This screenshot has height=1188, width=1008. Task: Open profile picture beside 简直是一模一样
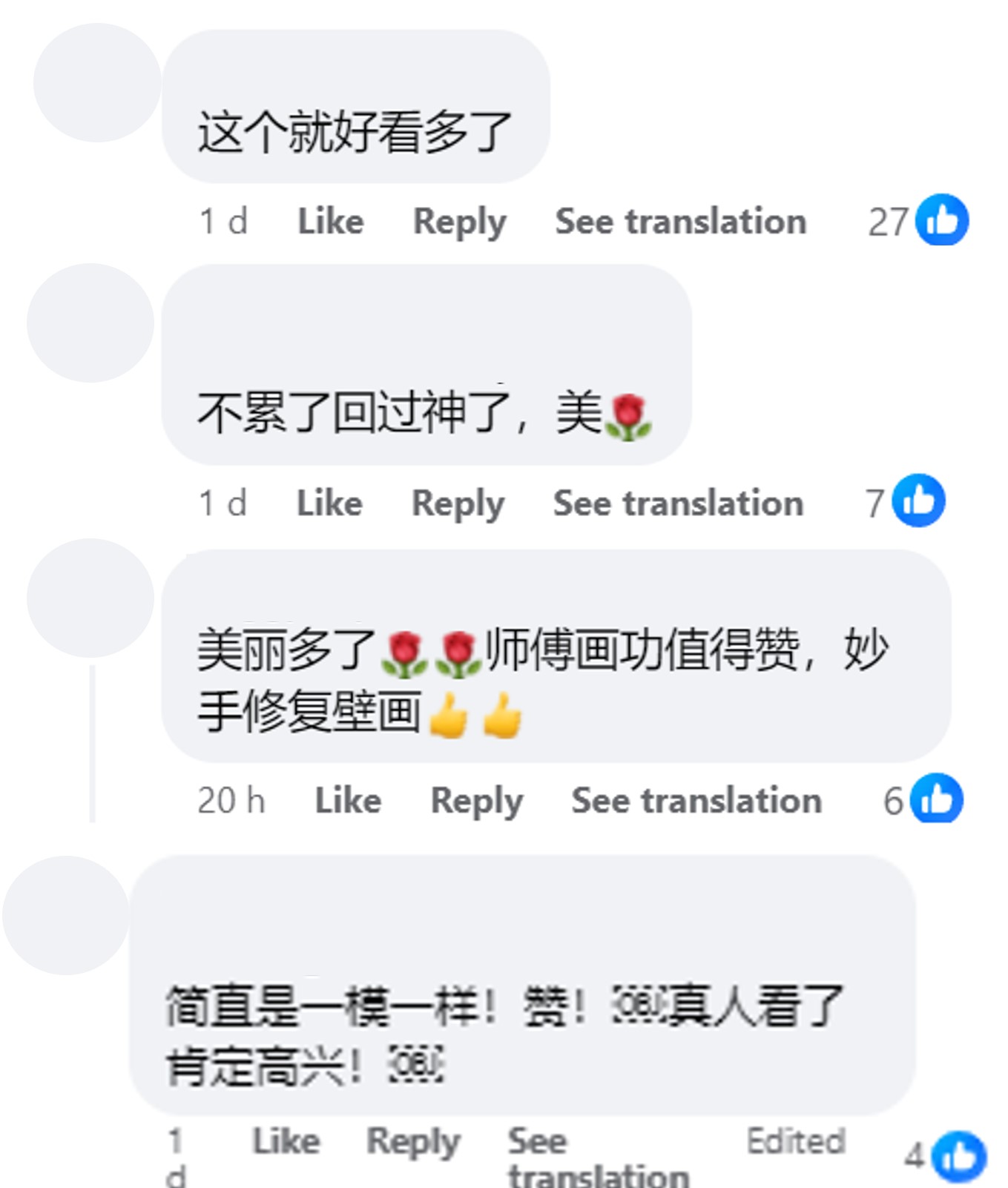pos(66,915)
